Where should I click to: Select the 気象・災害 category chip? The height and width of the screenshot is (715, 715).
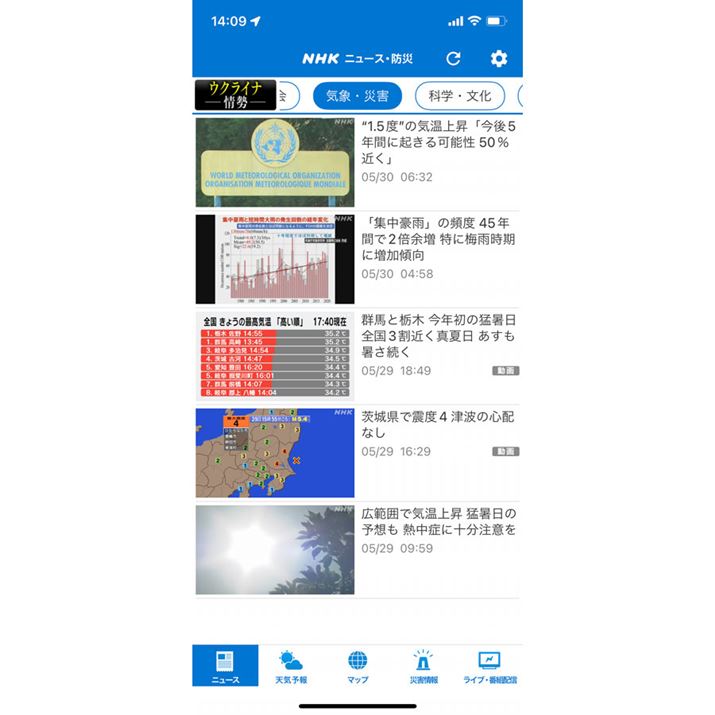click(357, 96)
